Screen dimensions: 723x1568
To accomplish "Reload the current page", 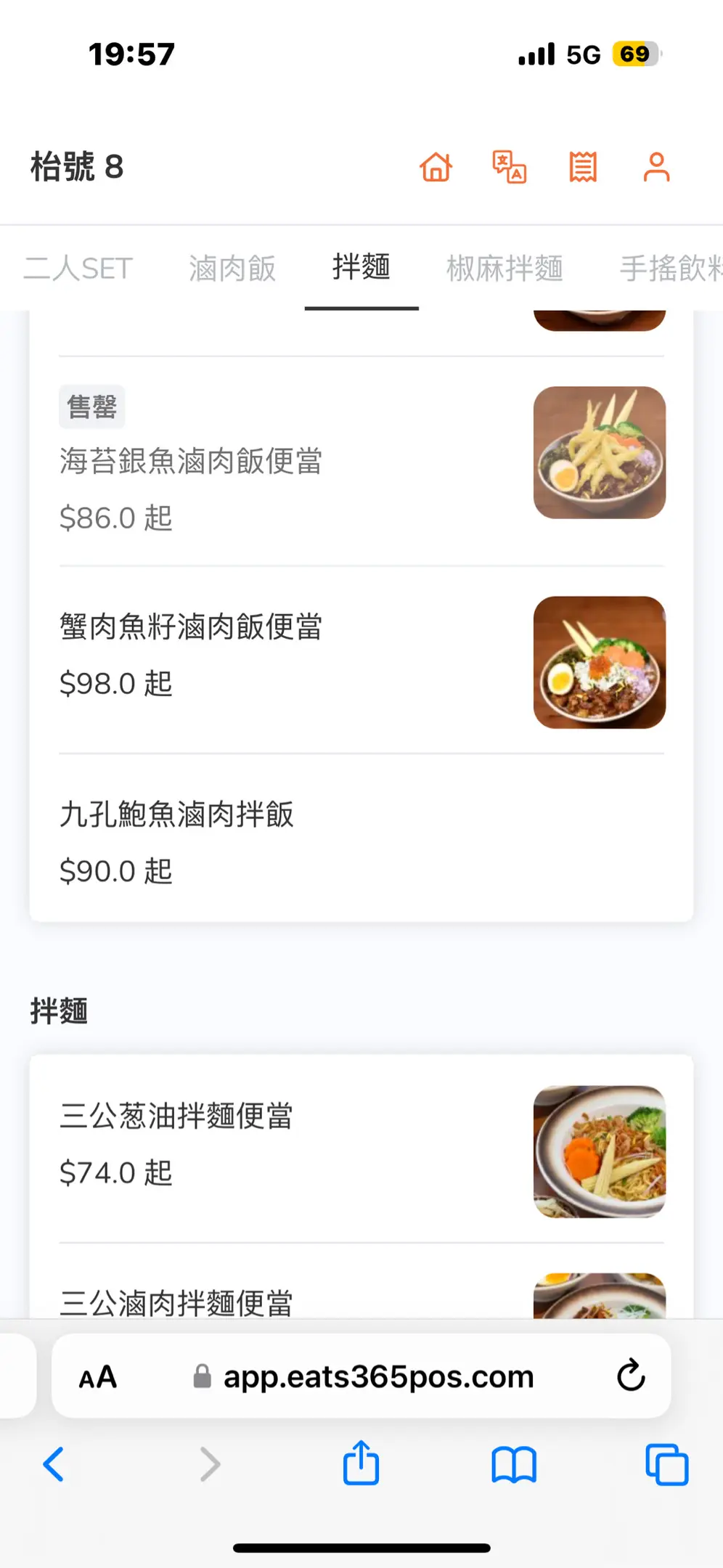I will coord(631,1376).
